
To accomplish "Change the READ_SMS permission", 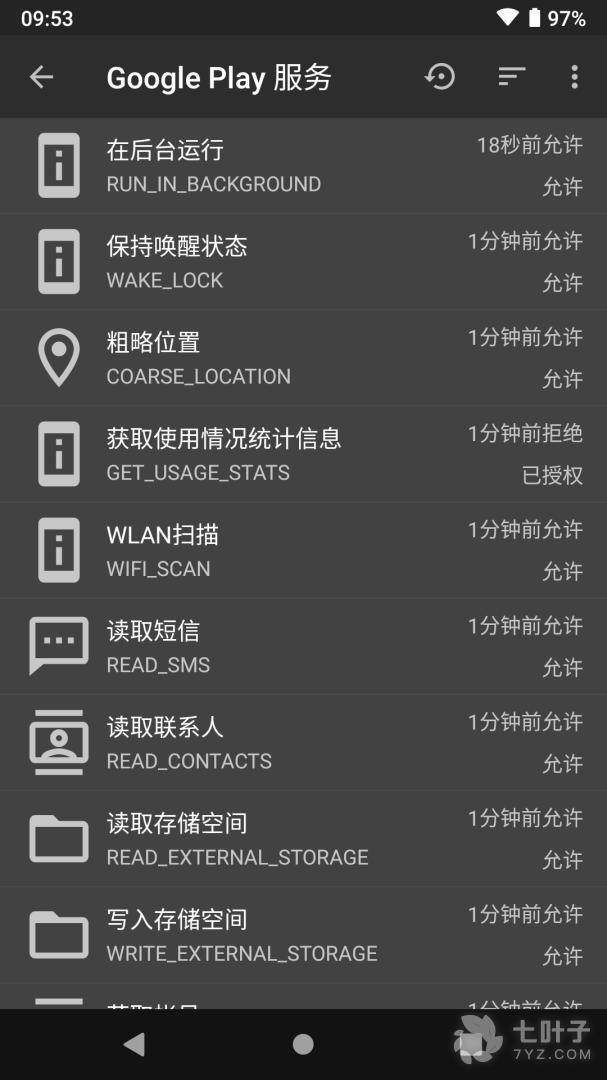I will [303, 646].
